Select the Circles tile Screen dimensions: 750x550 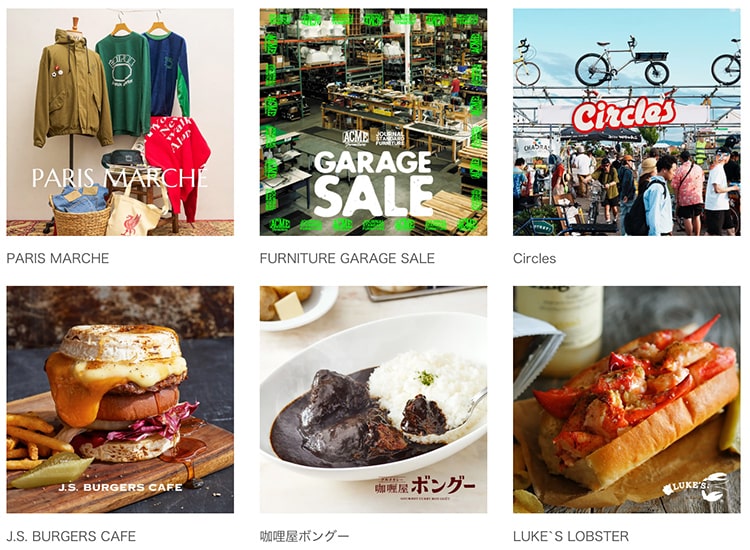[626, 122]
